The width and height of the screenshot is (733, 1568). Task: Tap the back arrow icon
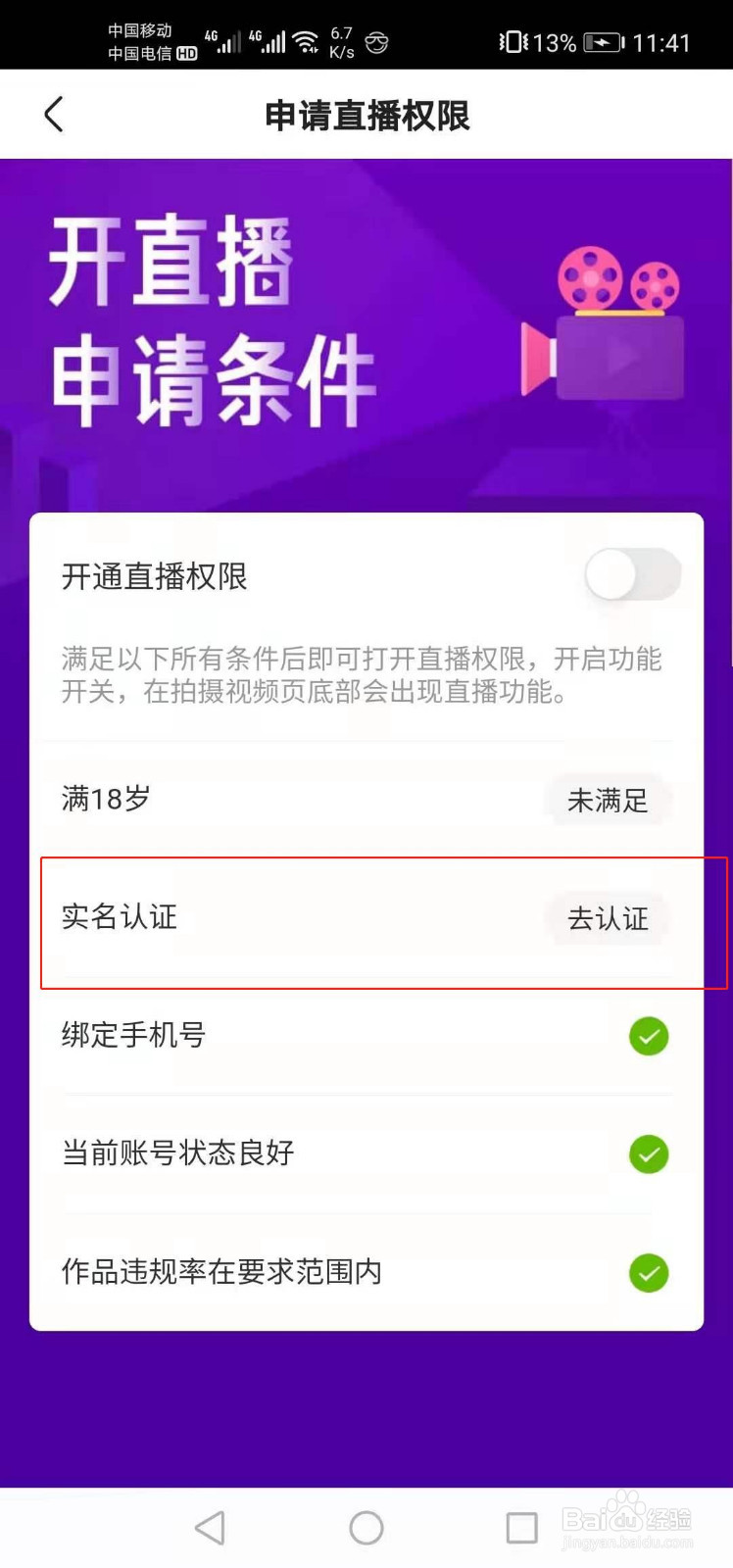54,114
